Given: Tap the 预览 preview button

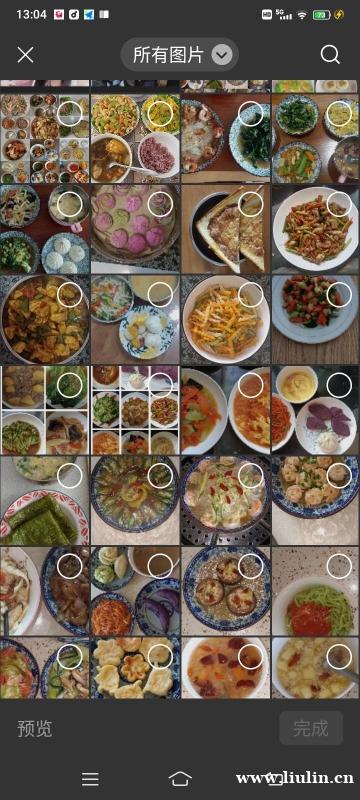Looking at the screenshot, I should click(x=35, y=729).
